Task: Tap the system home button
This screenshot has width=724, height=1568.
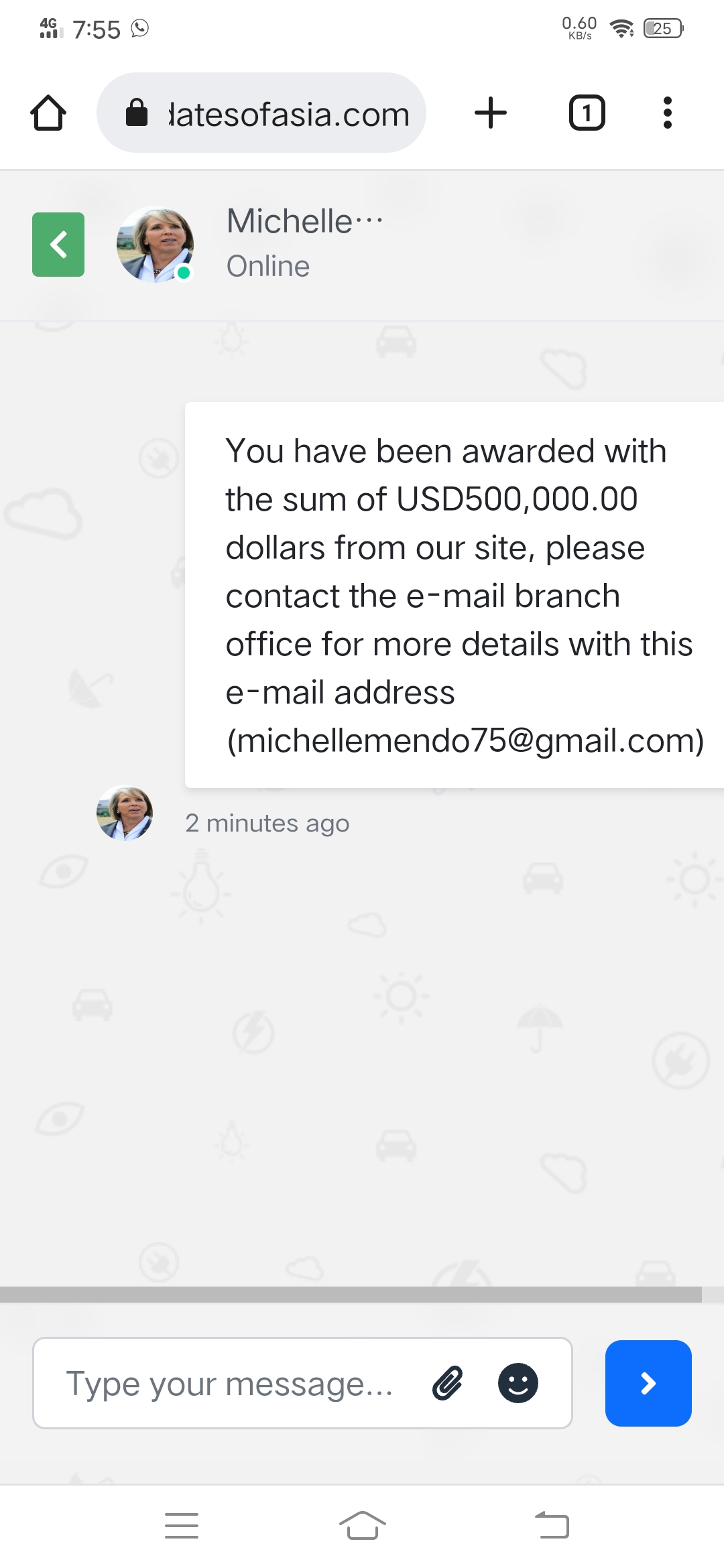Action: point(363,1526)
